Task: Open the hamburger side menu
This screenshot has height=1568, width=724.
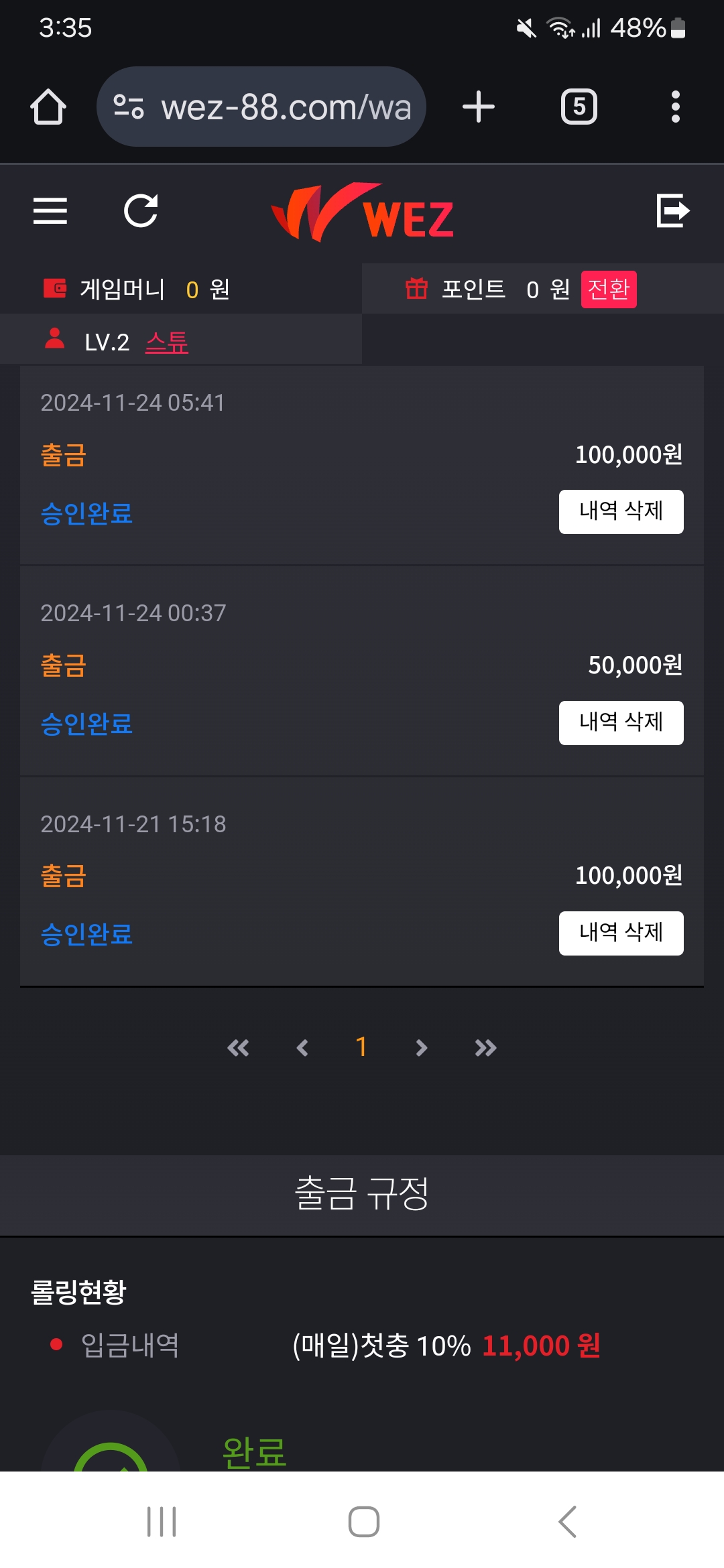Action: pos(50,211)
